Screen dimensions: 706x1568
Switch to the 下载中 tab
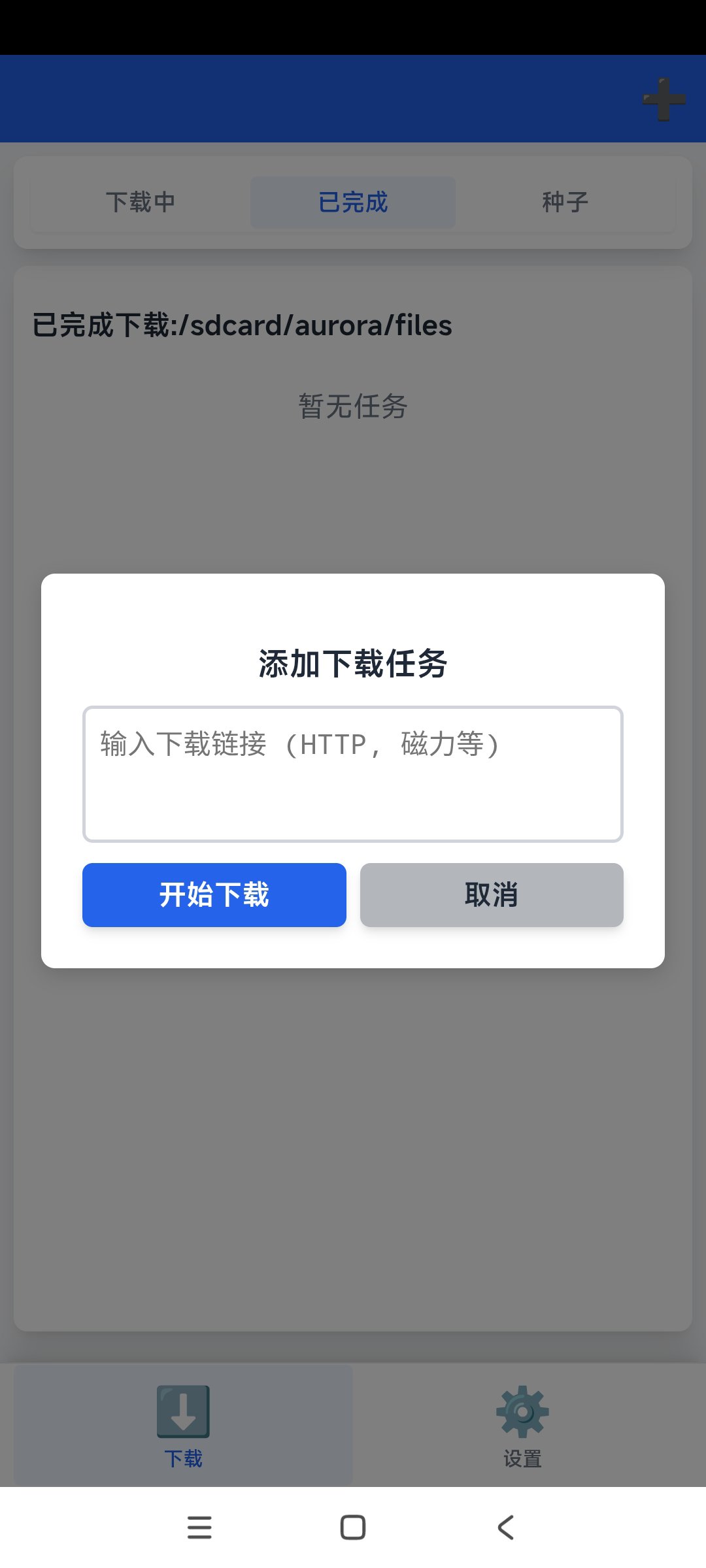pos(141,201)
